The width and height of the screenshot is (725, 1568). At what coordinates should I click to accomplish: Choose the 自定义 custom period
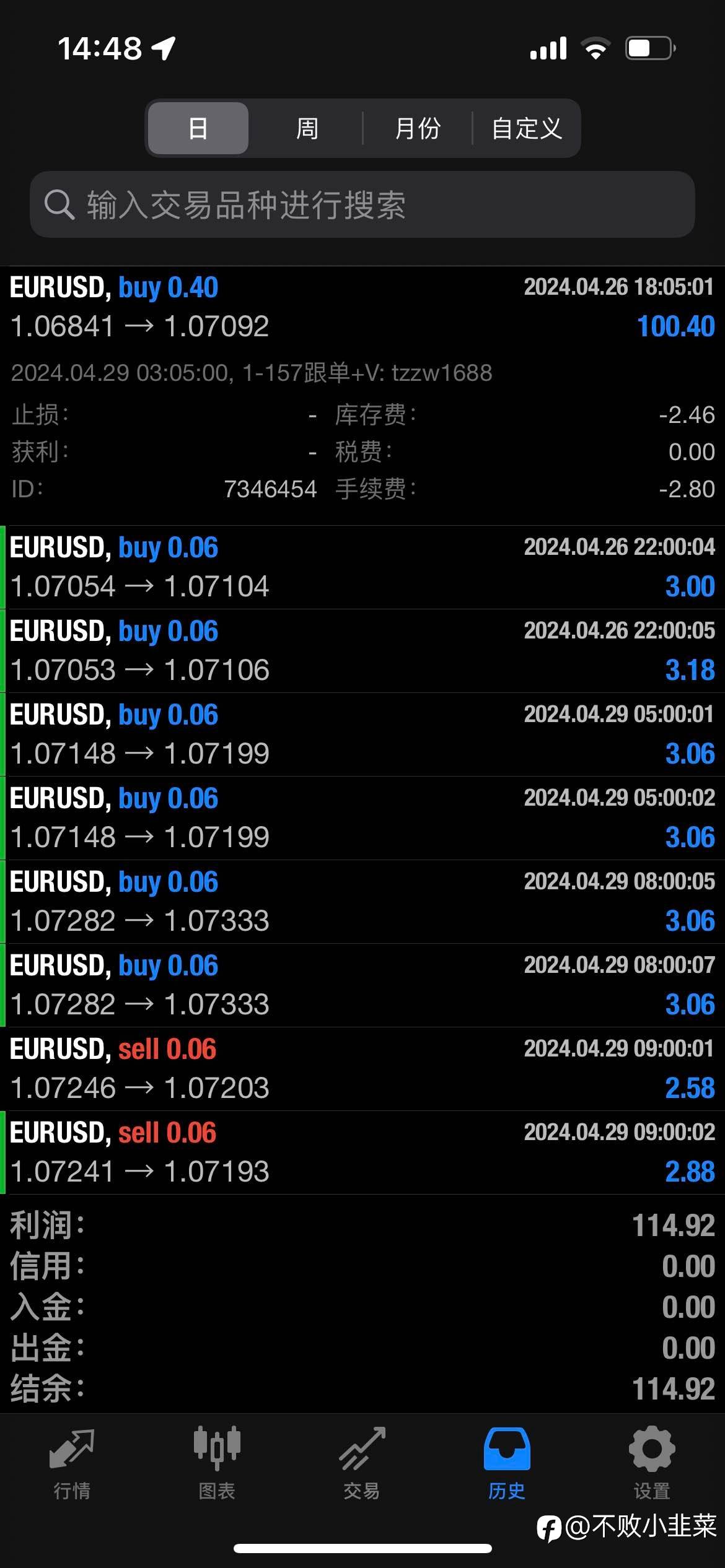point(527,128)
